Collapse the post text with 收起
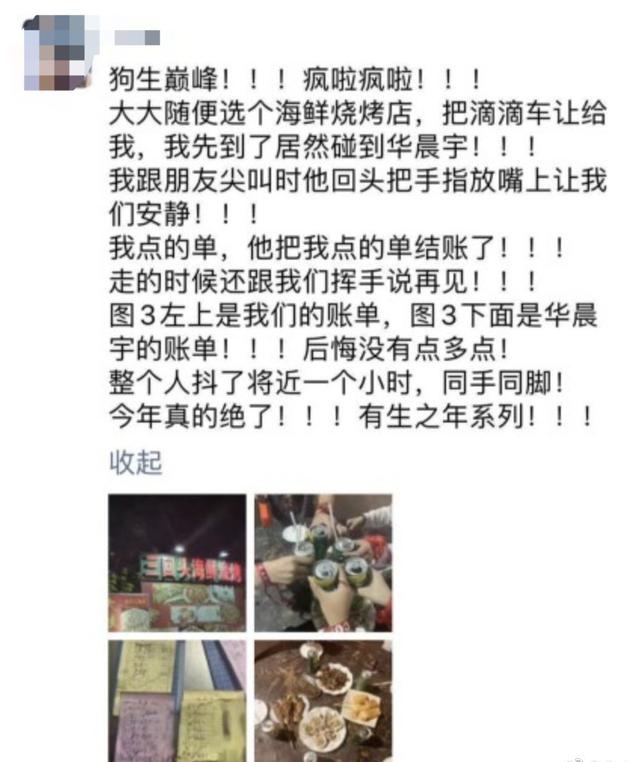 [135, 463]
